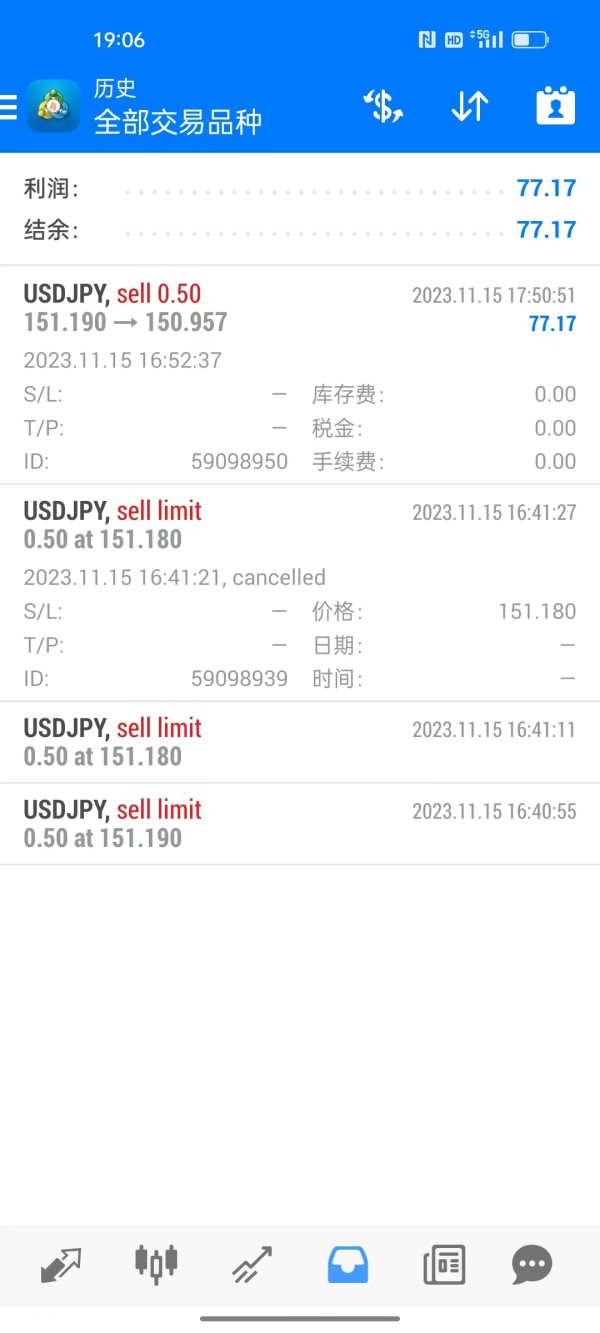Switch to the candlestick chart tab

click(x=156, y=1263)
